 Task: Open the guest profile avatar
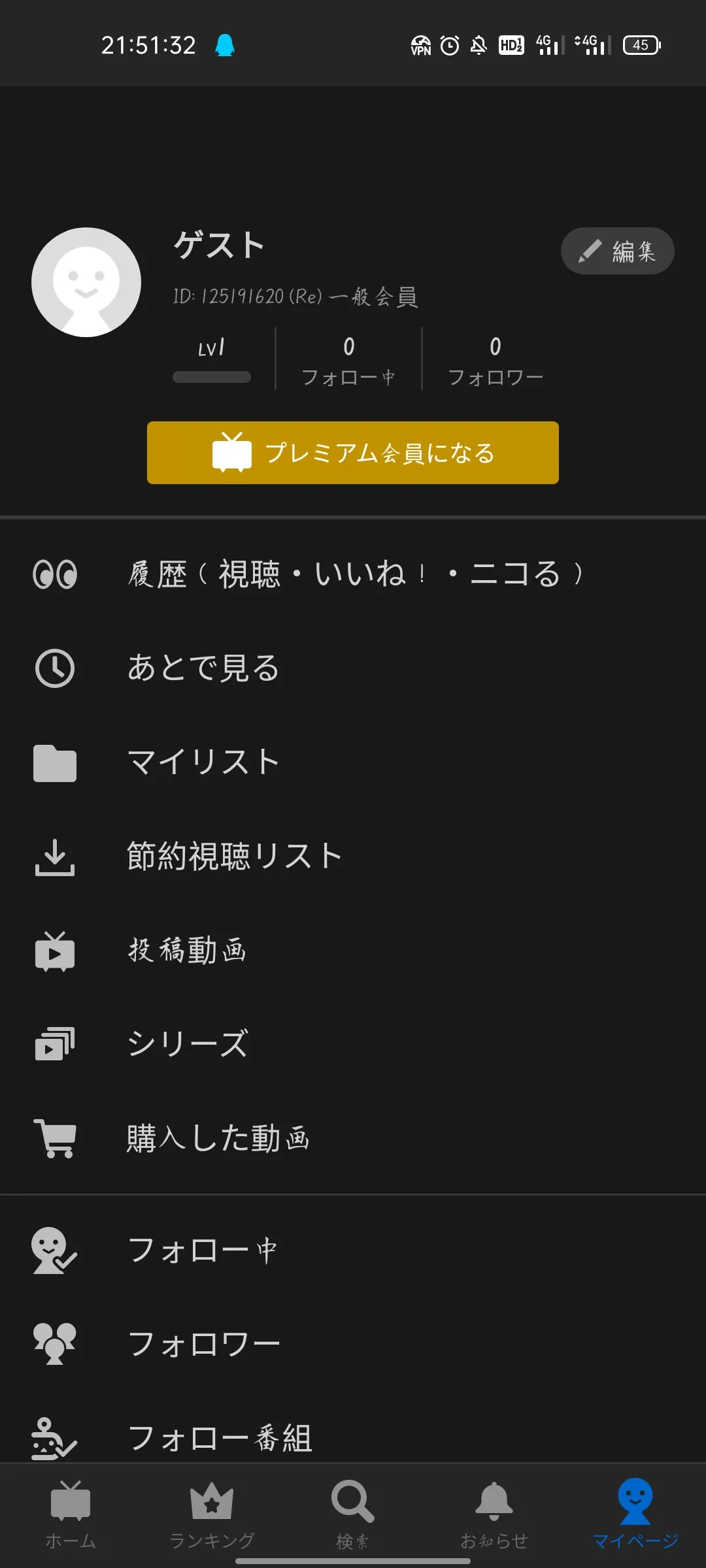coord(86,282)
